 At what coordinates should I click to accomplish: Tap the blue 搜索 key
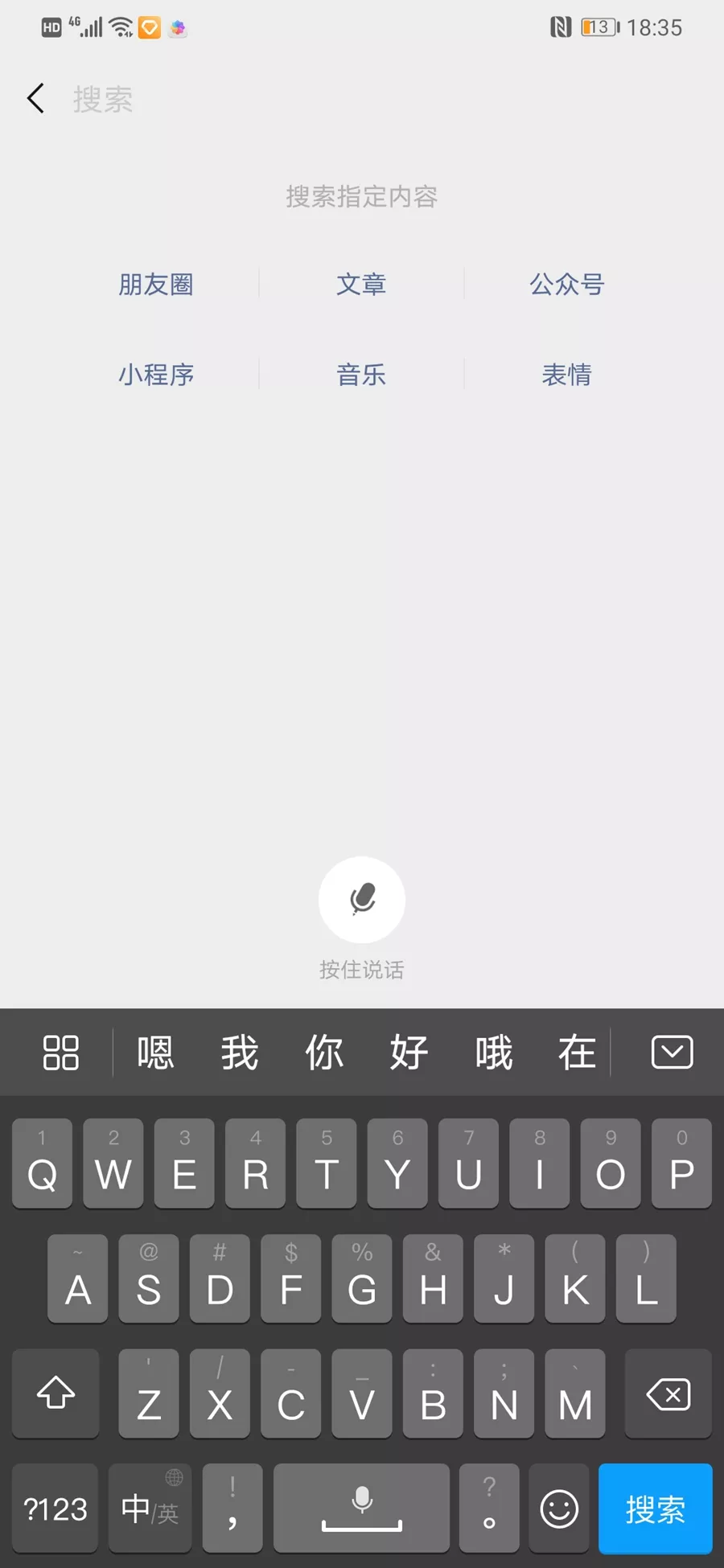click(655, 1508)
